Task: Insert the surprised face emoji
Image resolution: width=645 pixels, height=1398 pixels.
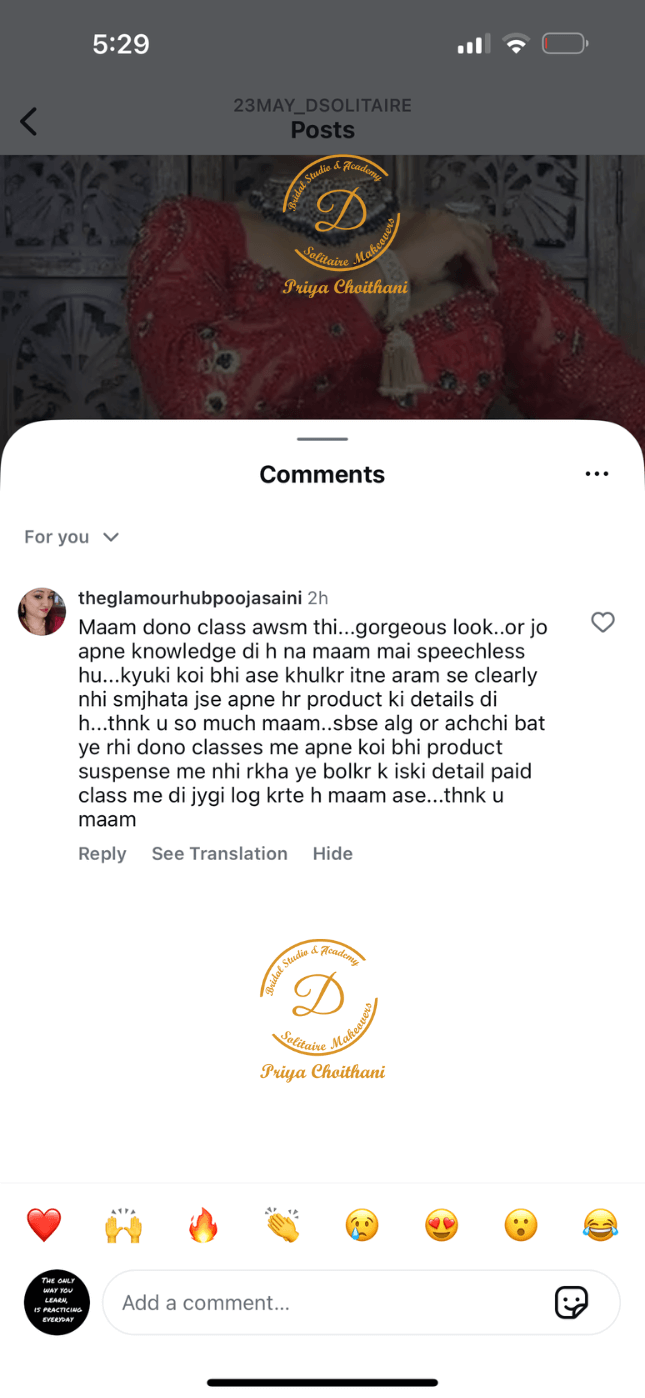Action: click(x=521, y=1224)
